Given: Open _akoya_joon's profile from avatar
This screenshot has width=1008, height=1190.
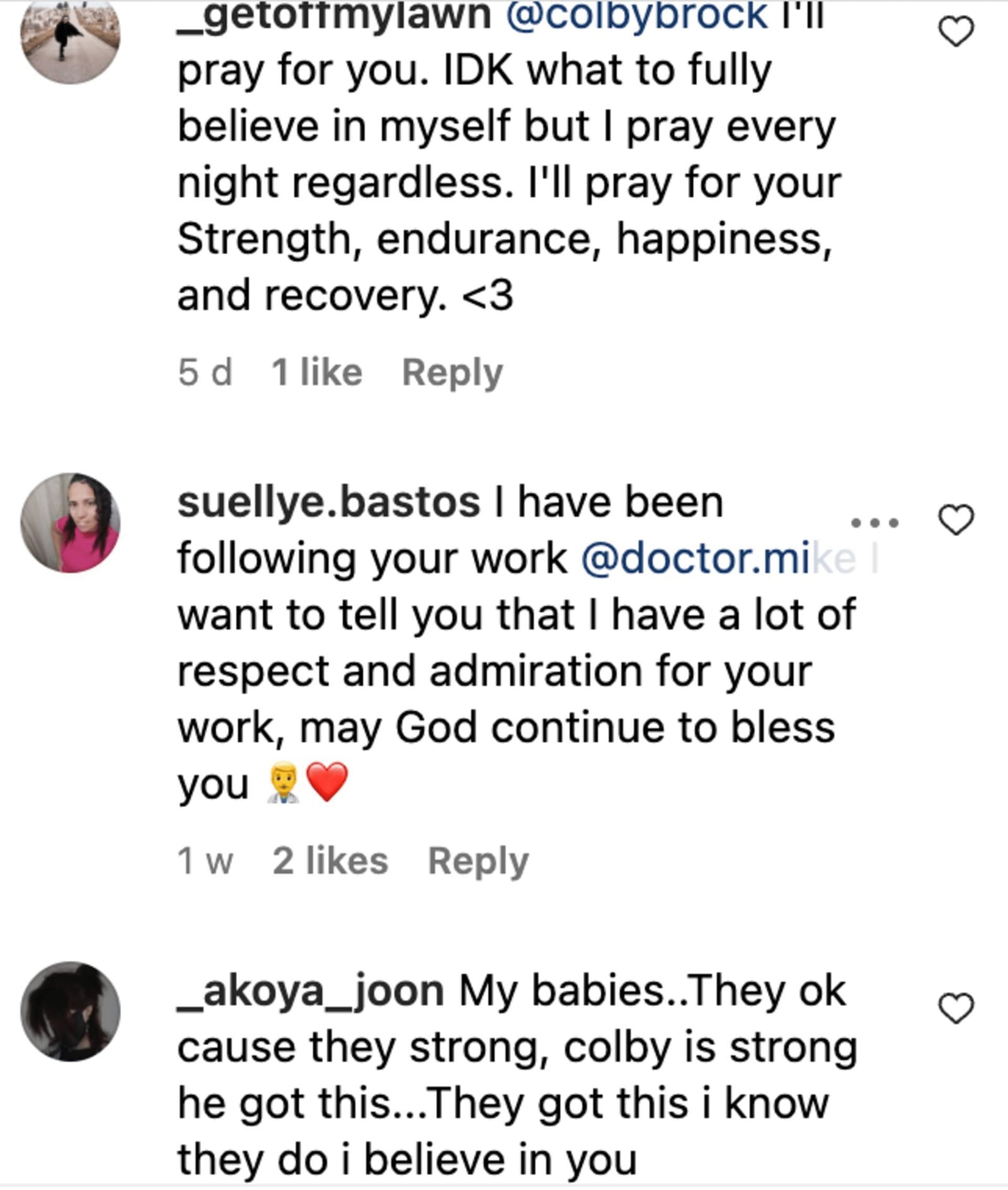Looking at the screenshot, I should point(71,1011).
